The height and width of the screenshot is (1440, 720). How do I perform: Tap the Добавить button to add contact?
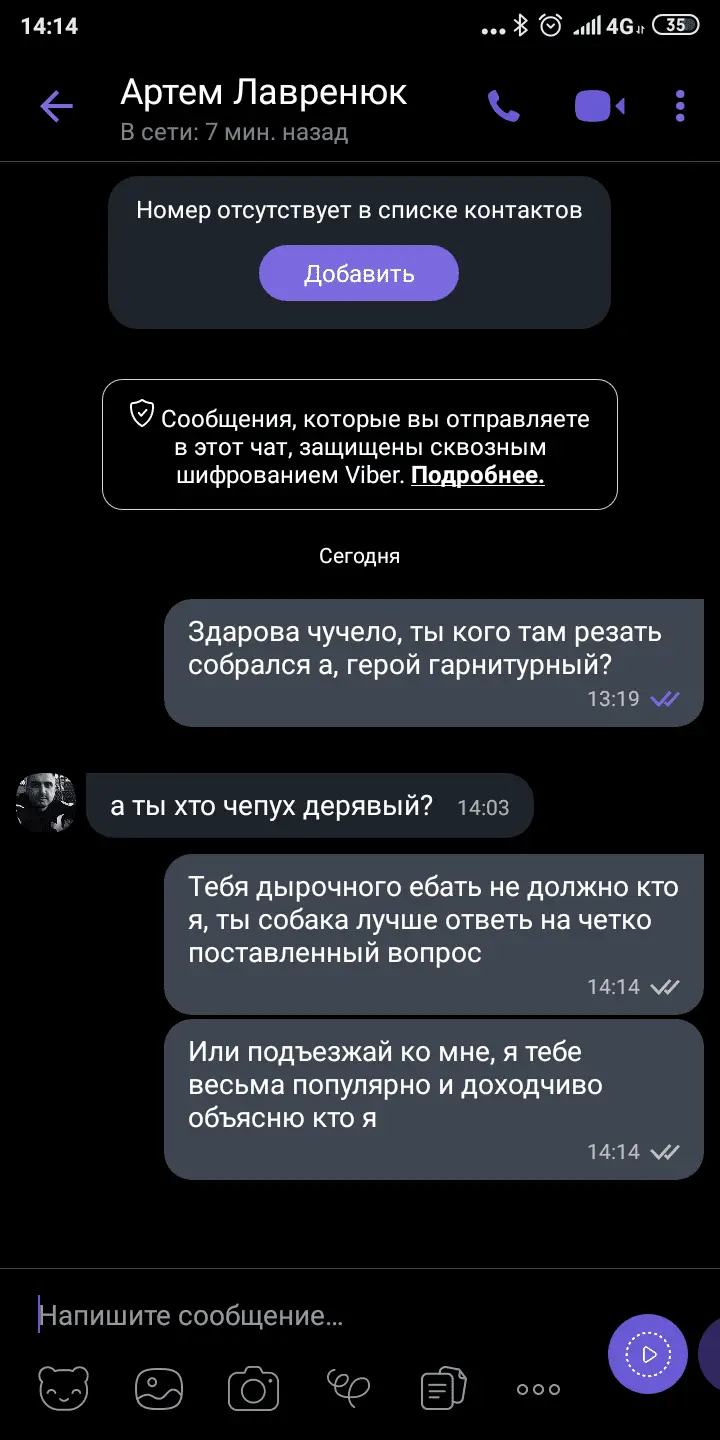359,273
